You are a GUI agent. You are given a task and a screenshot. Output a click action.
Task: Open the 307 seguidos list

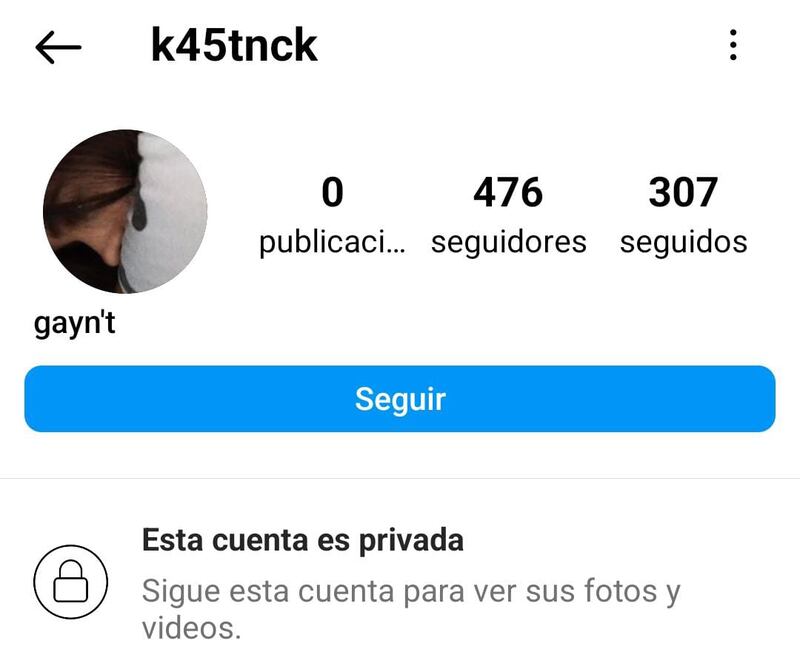[683, 215]
